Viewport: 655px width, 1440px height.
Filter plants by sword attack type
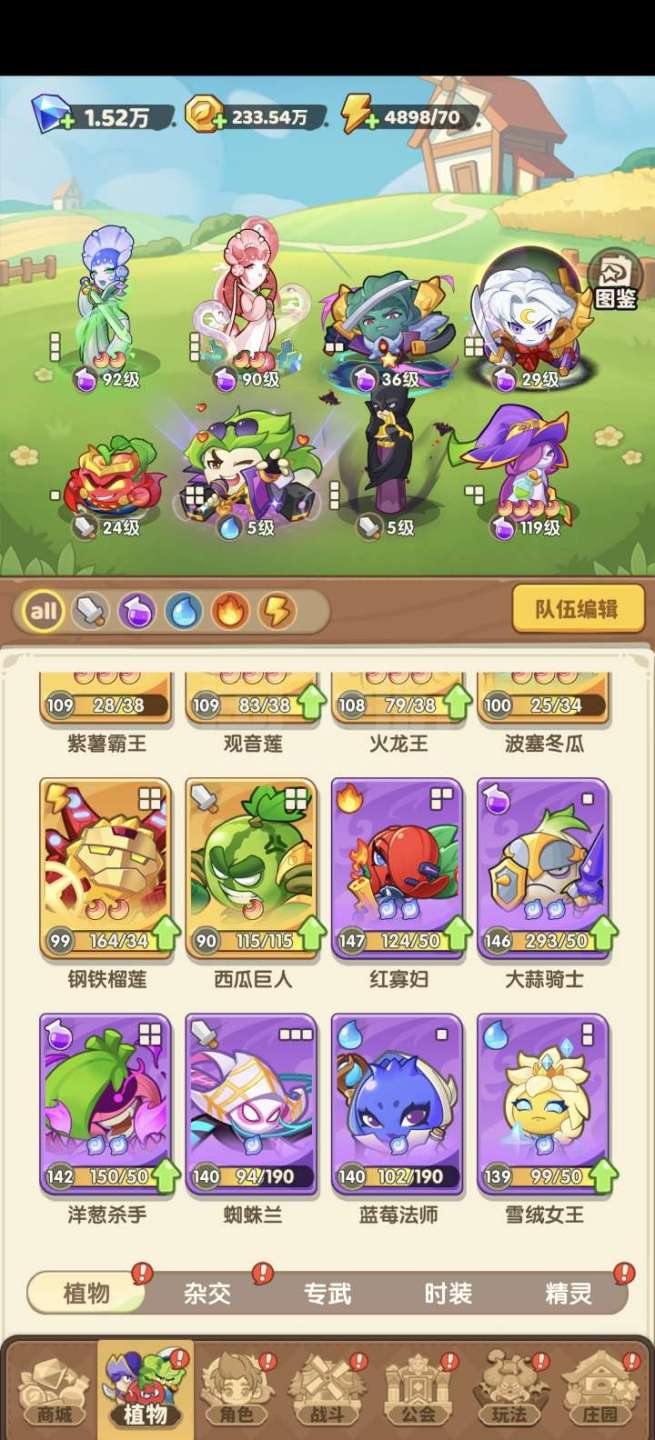(90, 611)
